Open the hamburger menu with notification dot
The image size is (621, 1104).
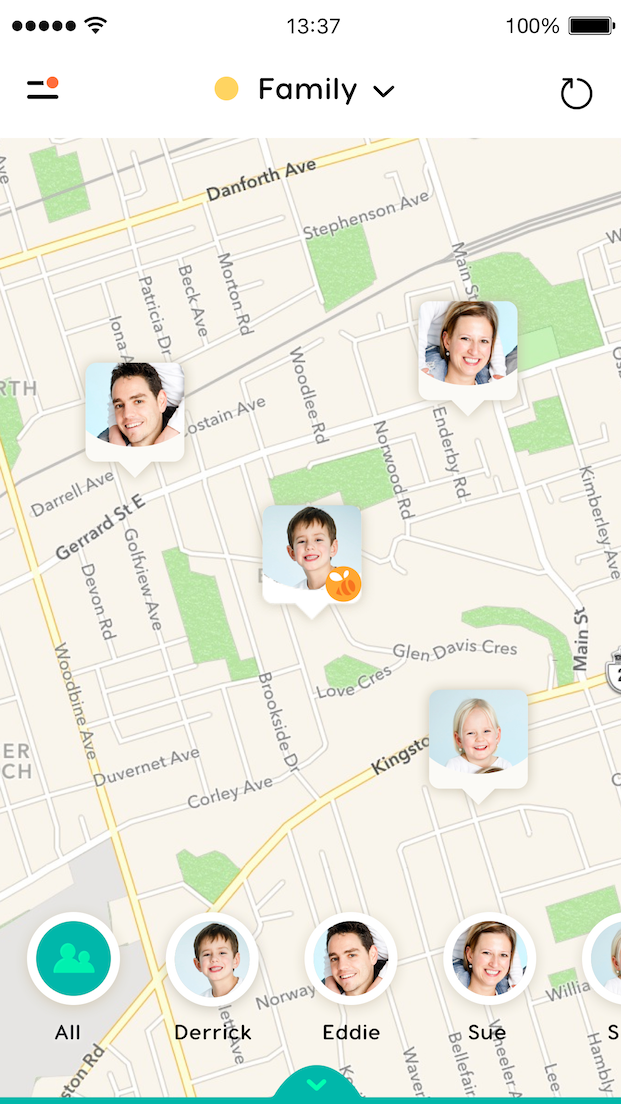(x=43, y=89)
